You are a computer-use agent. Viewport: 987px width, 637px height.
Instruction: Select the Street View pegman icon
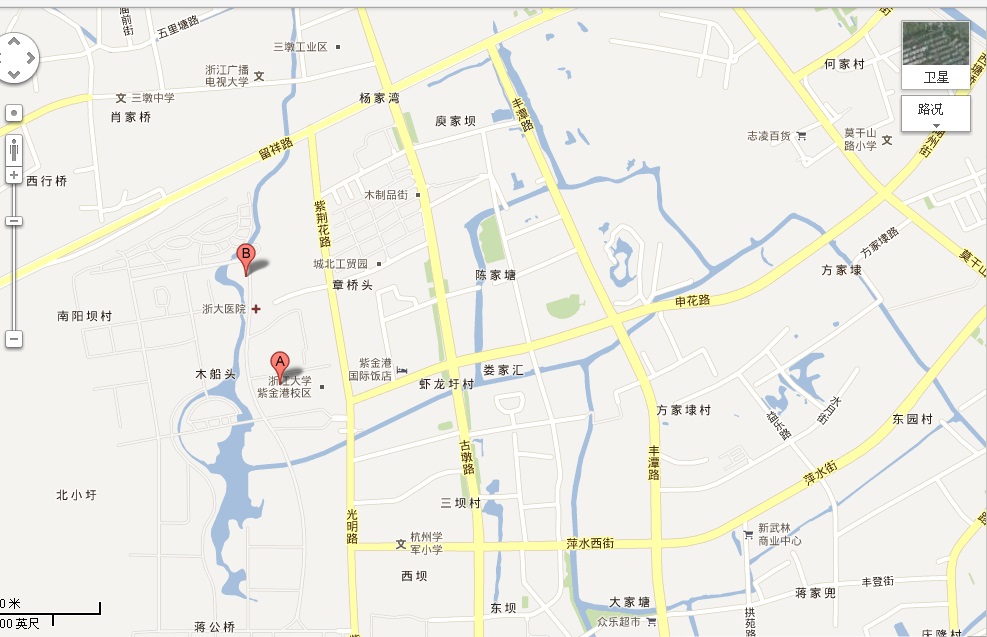tap(14, 150)
